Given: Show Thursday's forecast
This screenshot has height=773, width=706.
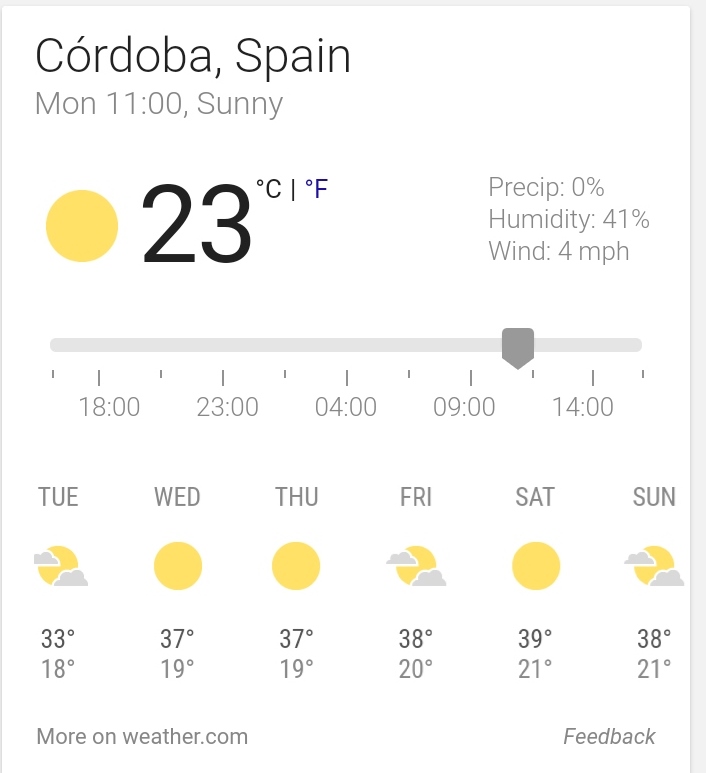Looking at the screenshot, I should click(x=296, y=580).
